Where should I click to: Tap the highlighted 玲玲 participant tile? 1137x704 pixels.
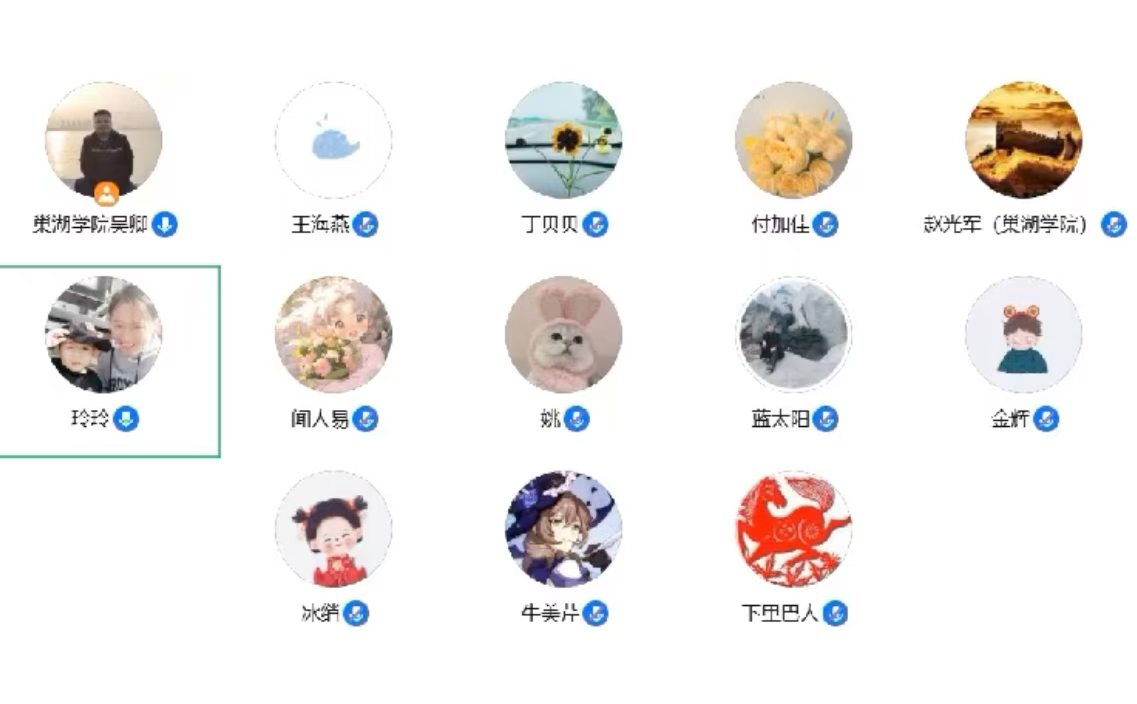click(104, 335)
